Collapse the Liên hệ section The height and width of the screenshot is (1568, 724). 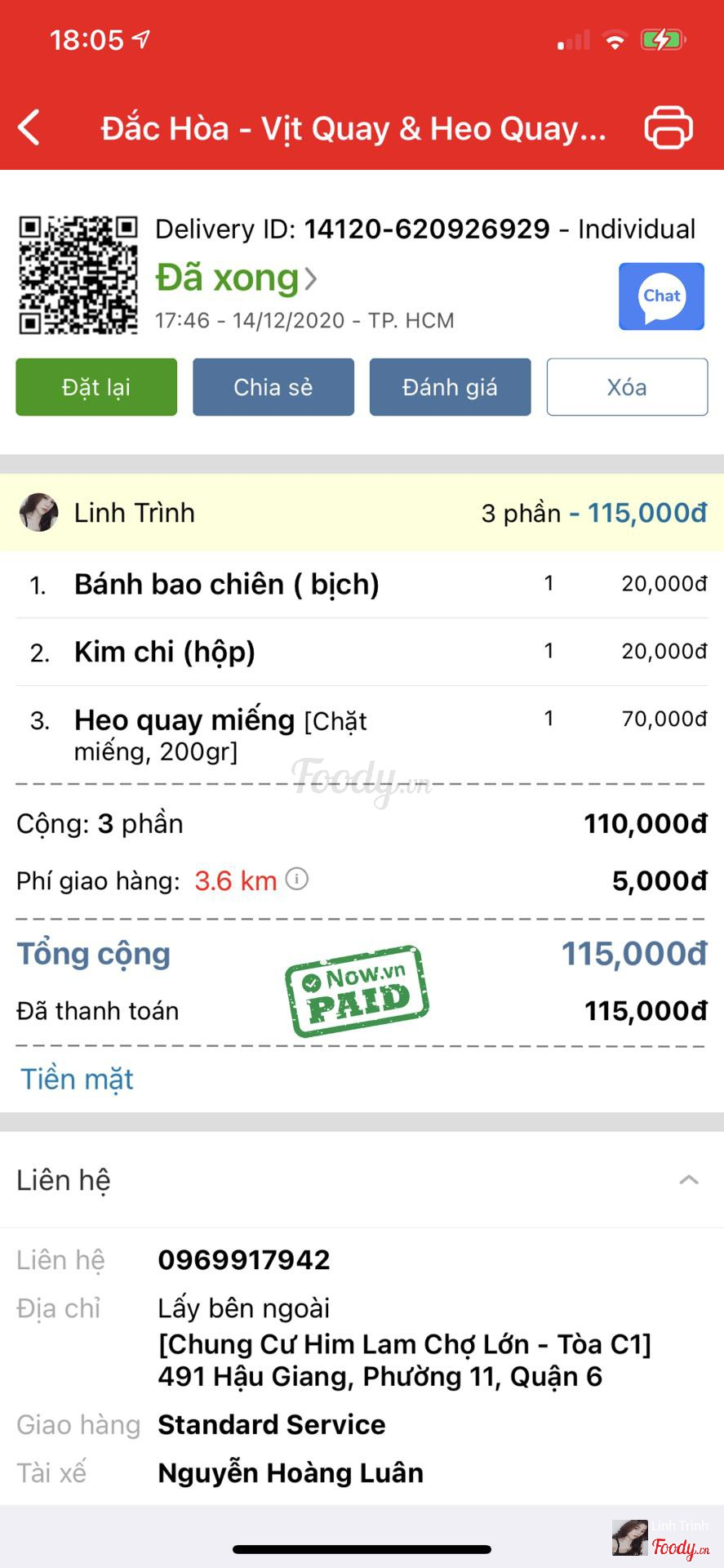coord(689,1180)
